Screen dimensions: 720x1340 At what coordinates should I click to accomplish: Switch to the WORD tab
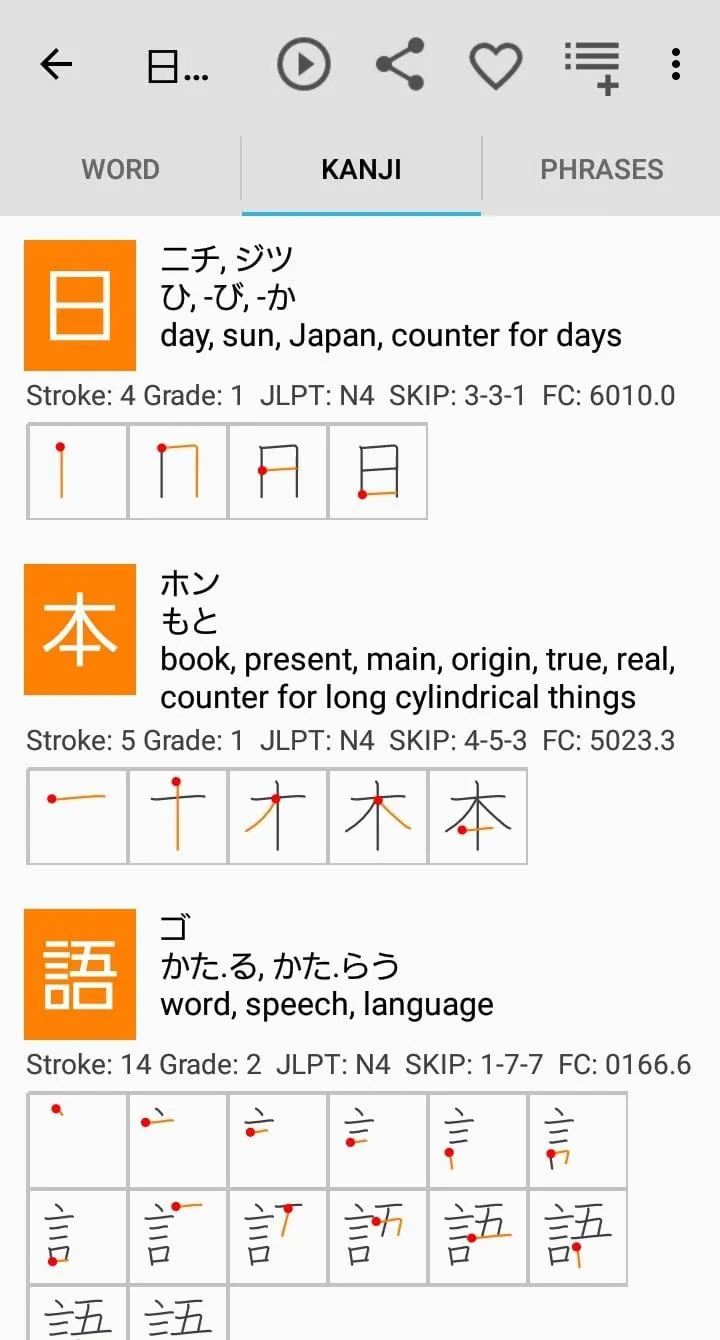click(120, 168)
